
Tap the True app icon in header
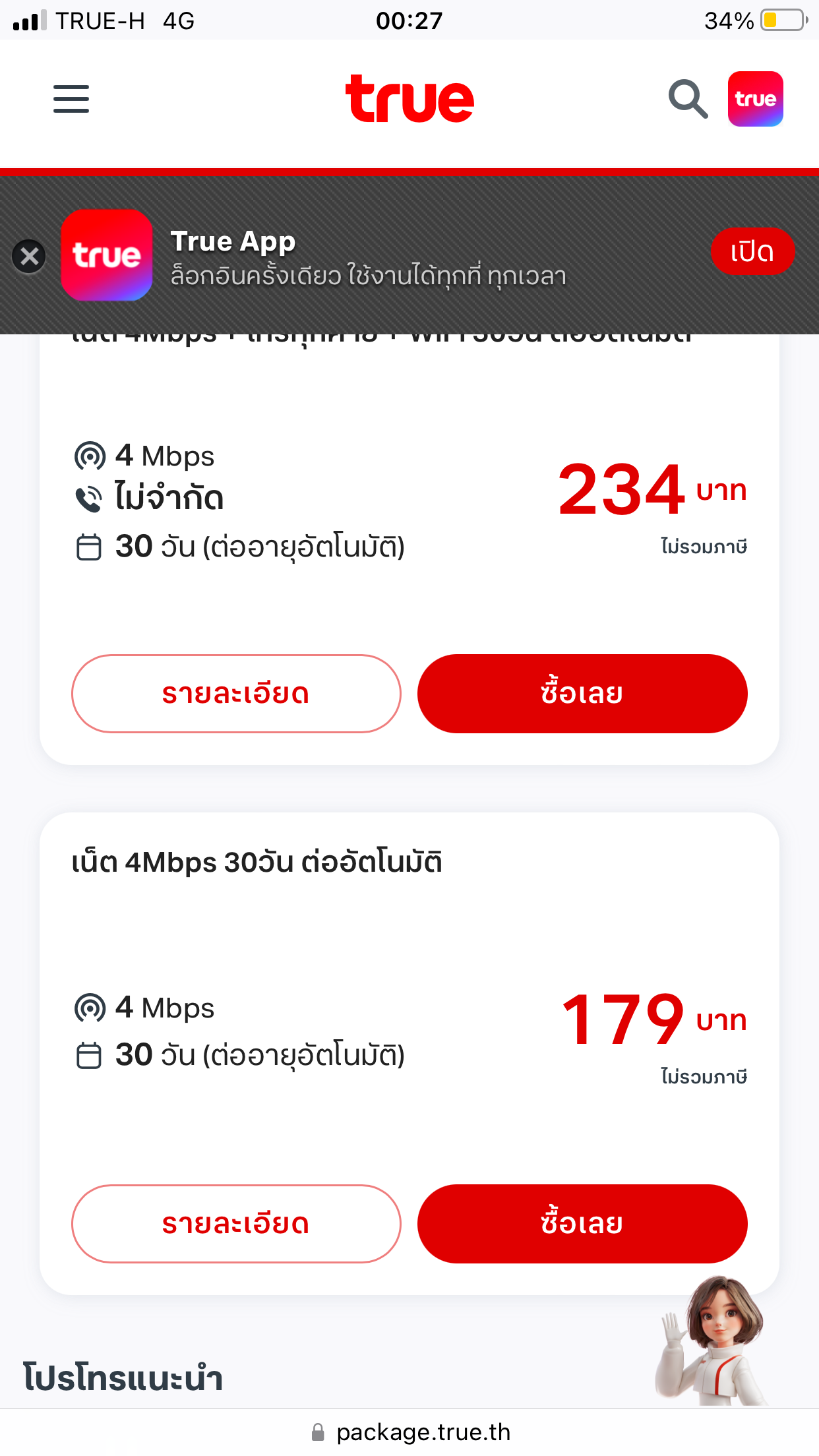pyautogui.click(x=756, y=99)
